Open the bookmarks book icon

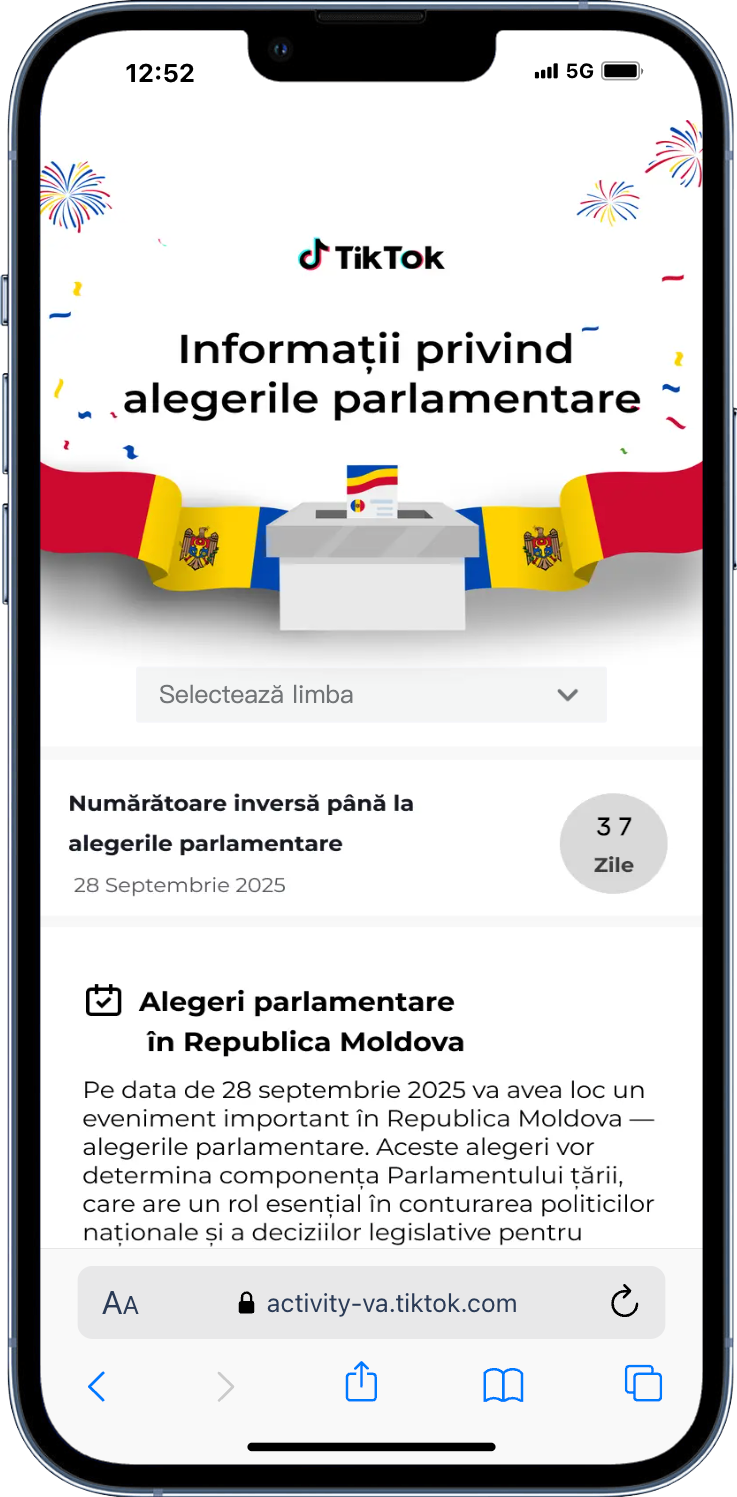(503, 1386)
